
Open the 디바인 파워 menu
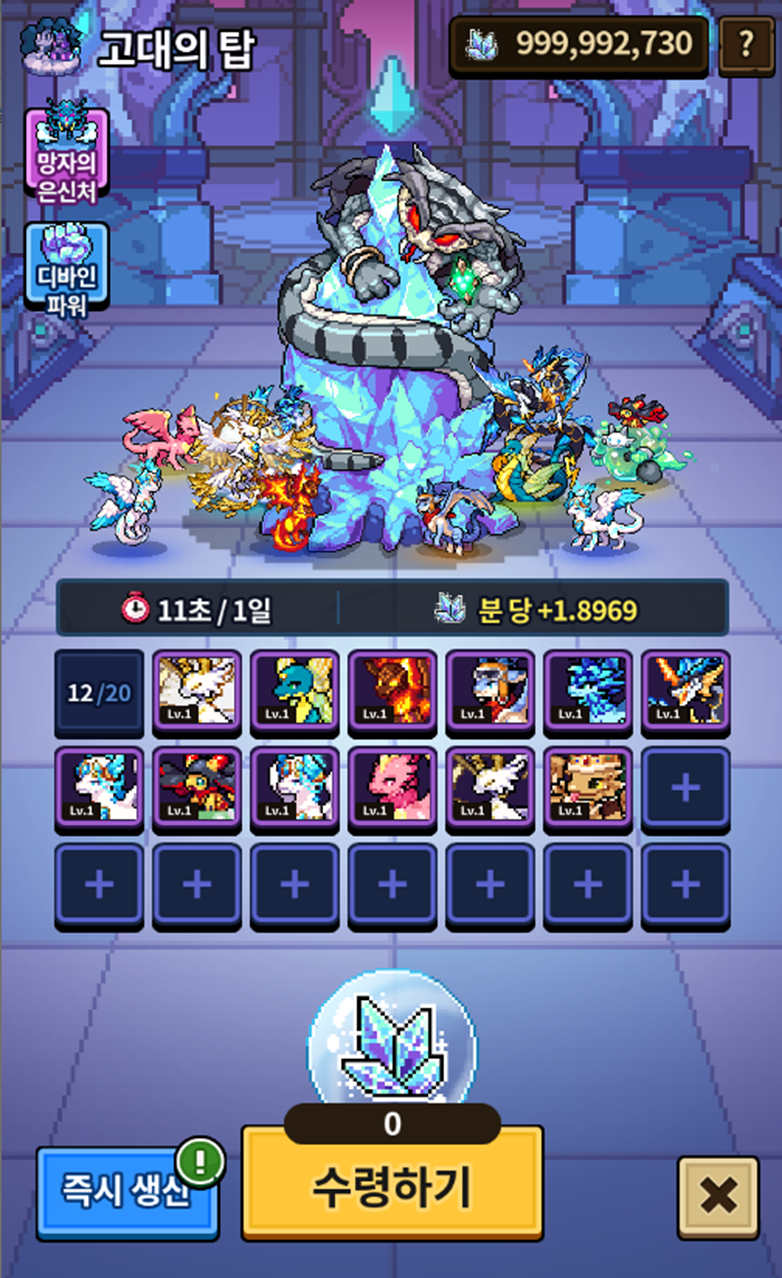coord(66,268)
